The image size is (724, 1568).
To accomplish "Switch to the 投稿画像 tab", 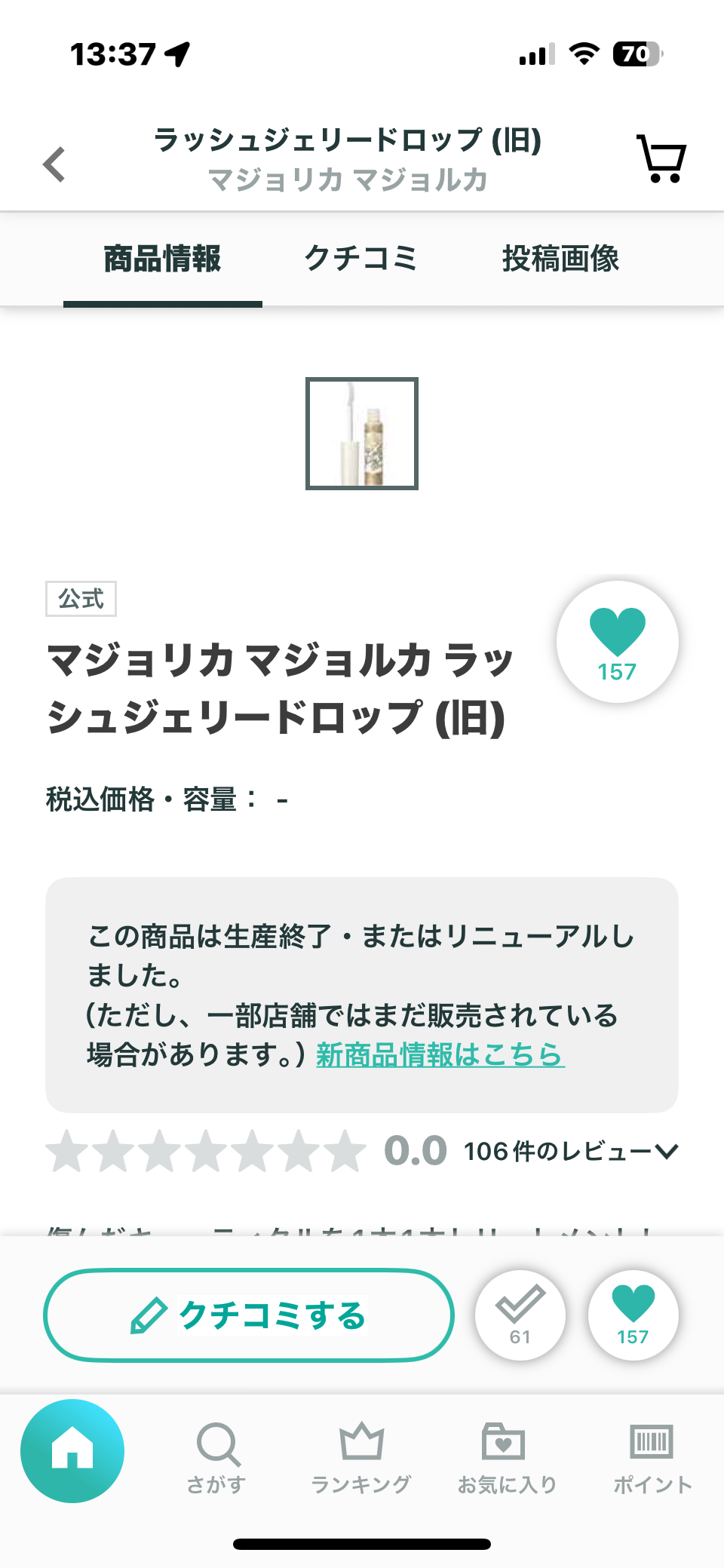I will (x=561, y=258).
